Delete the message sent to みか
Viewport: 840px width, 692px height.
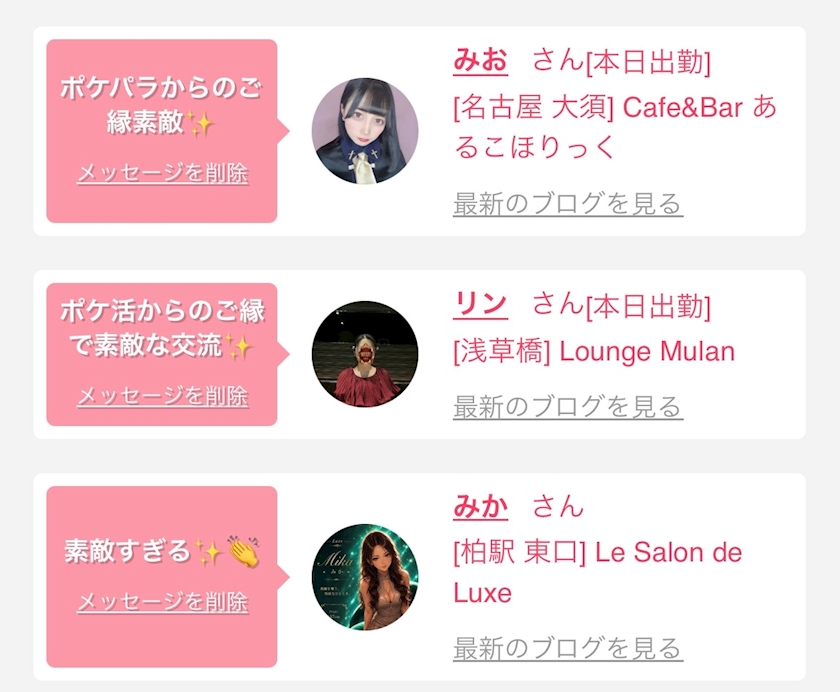(163, 601)
